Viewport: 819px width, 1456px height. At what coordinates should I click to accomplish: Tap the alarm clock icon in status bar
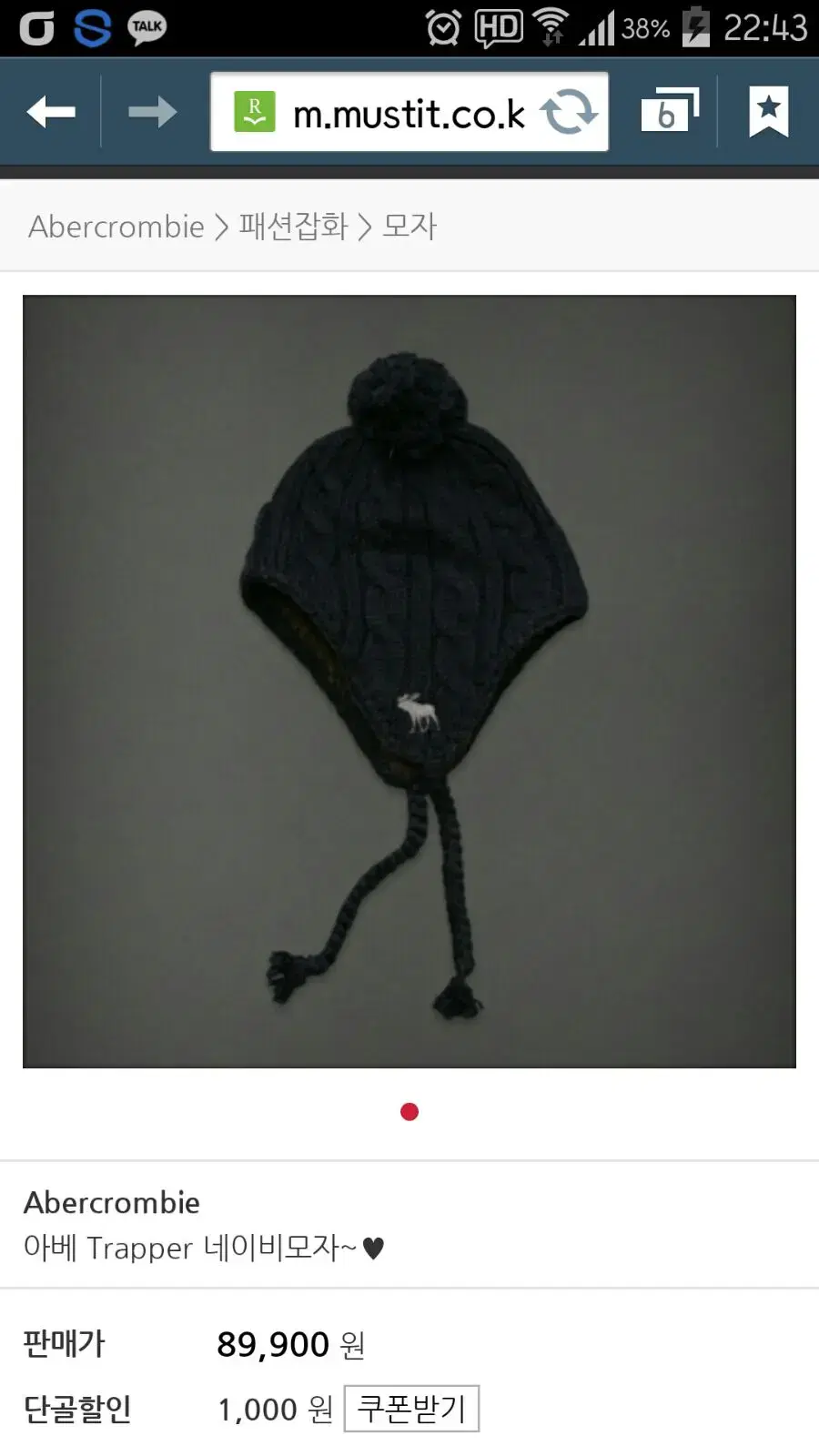pos(443,26)
